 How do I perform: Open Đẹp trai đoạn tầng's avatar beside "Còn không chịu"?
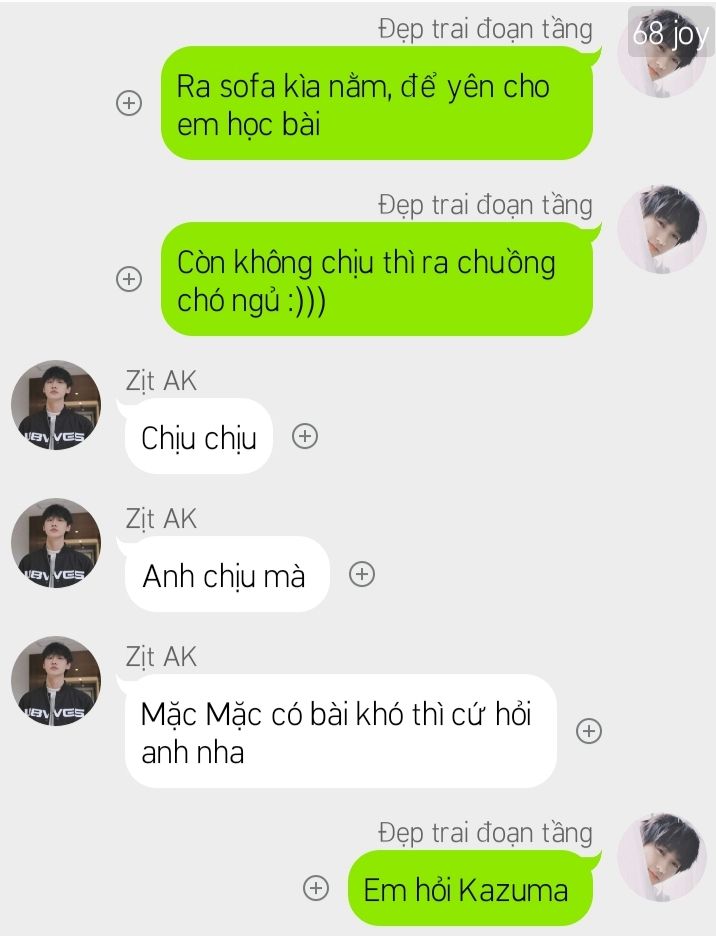661,229
